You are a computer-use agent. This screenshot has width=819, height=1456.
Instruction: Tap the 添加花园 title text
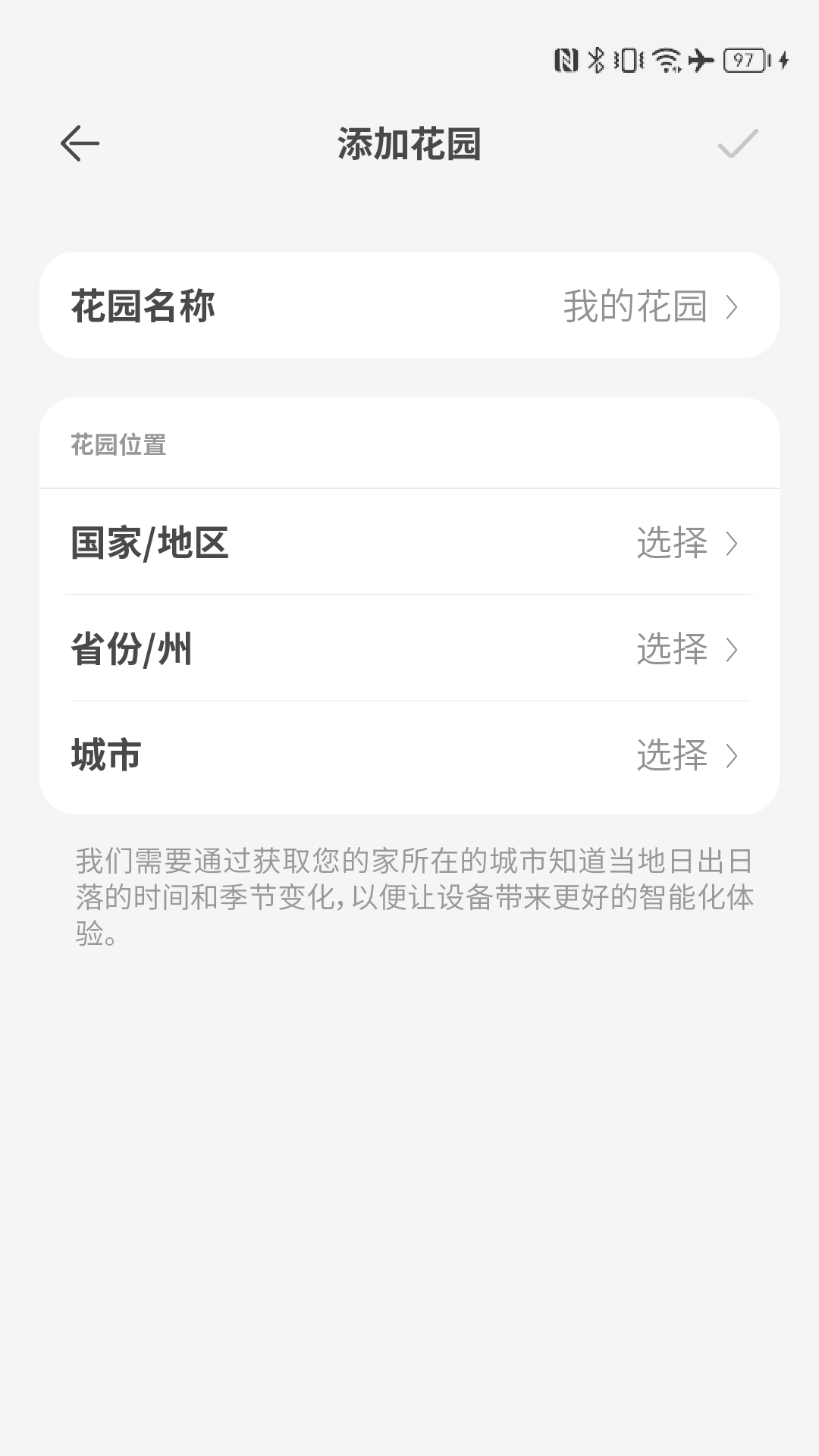click(x=409, y=143)
